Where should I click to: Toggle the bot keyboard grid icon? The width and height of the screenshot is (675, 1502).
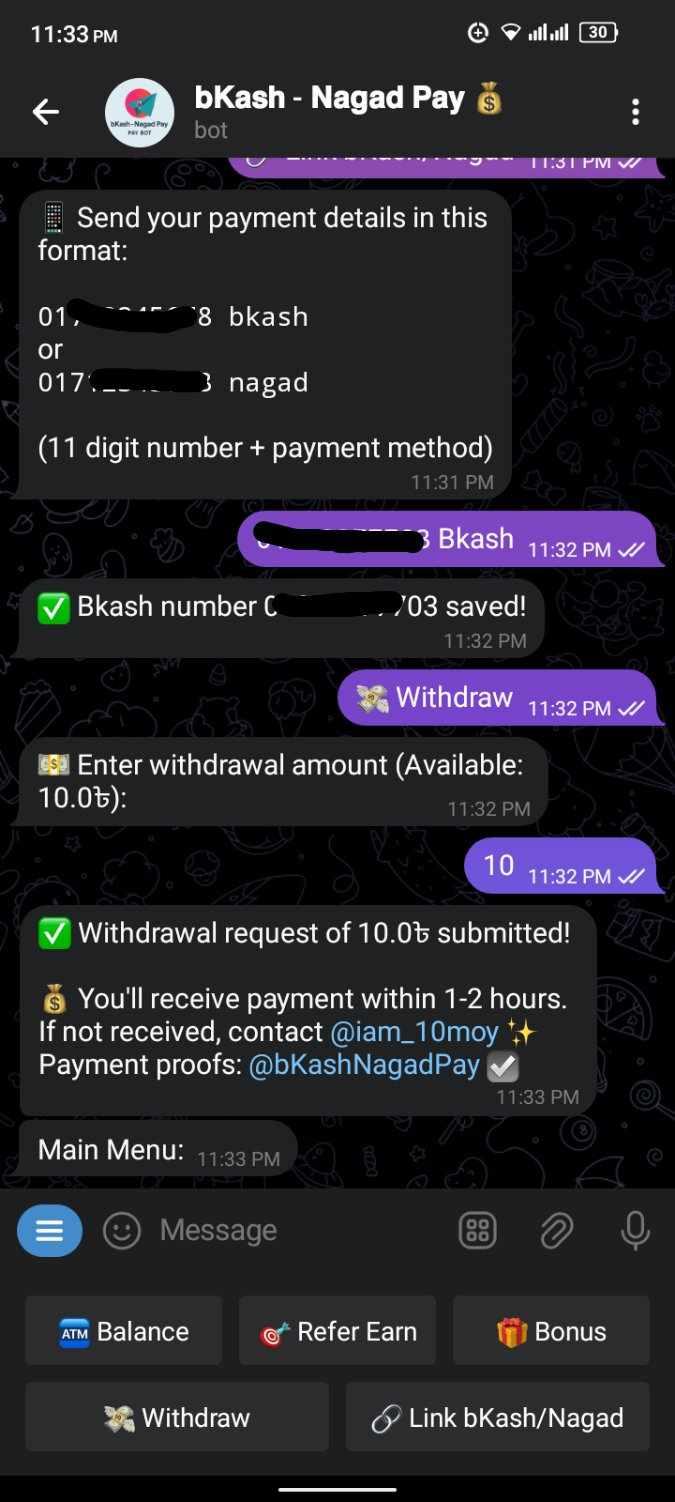[478, 1231]
